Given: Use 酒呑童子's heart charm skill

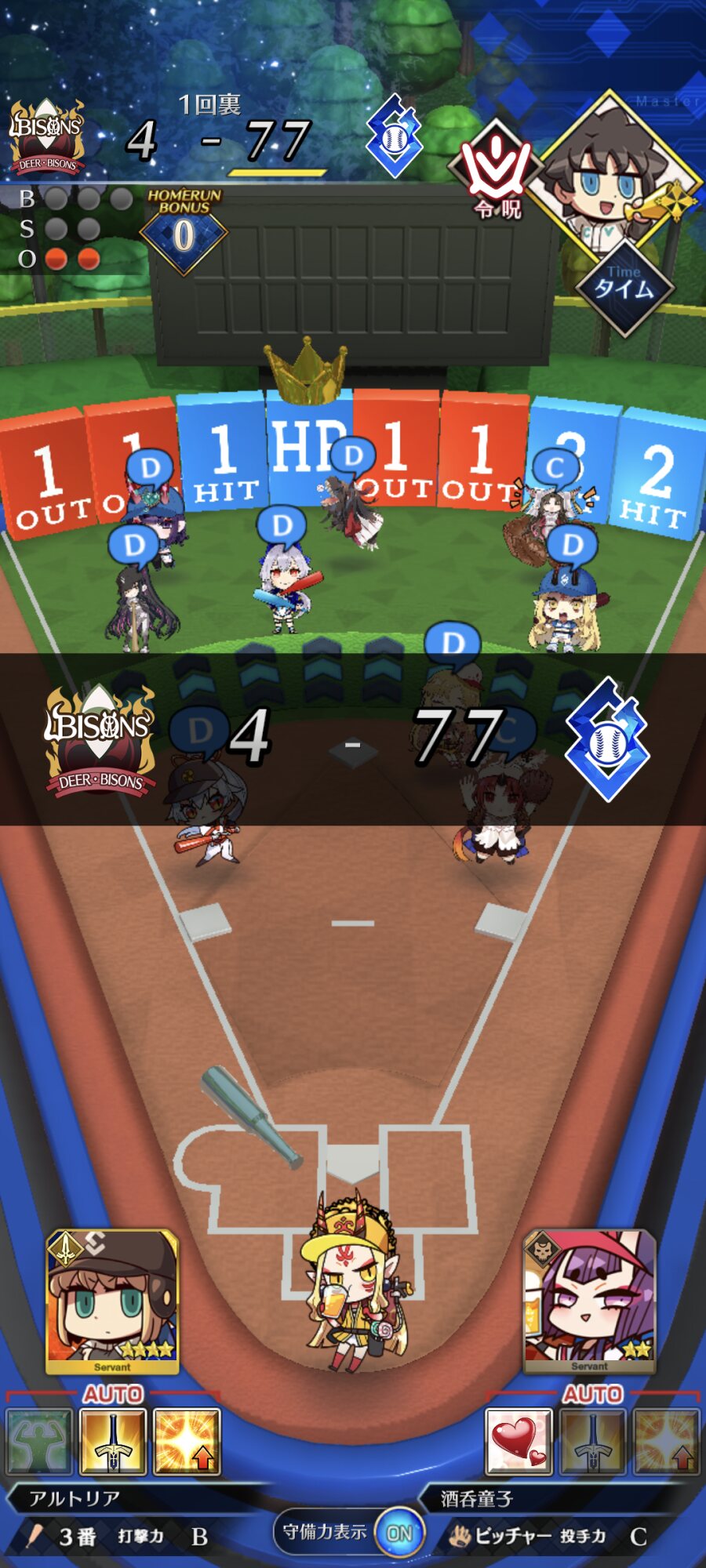Looking at the screenshot, I should [519, 1441].
